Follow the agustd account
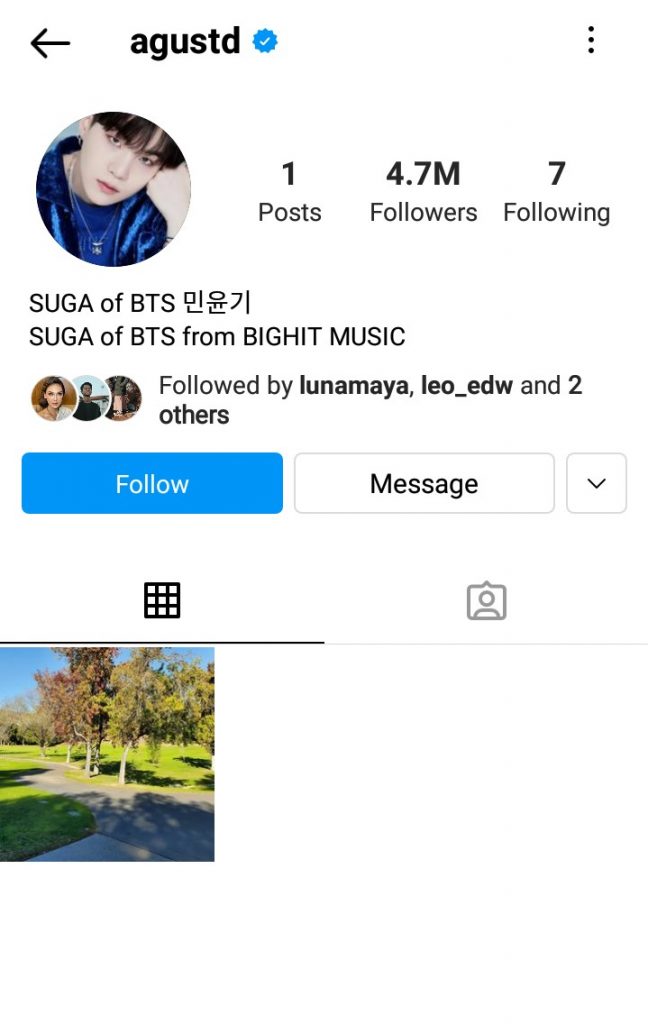Image resolution: width=648 pixels, height=1024 pixels. [x=152, y=484]
